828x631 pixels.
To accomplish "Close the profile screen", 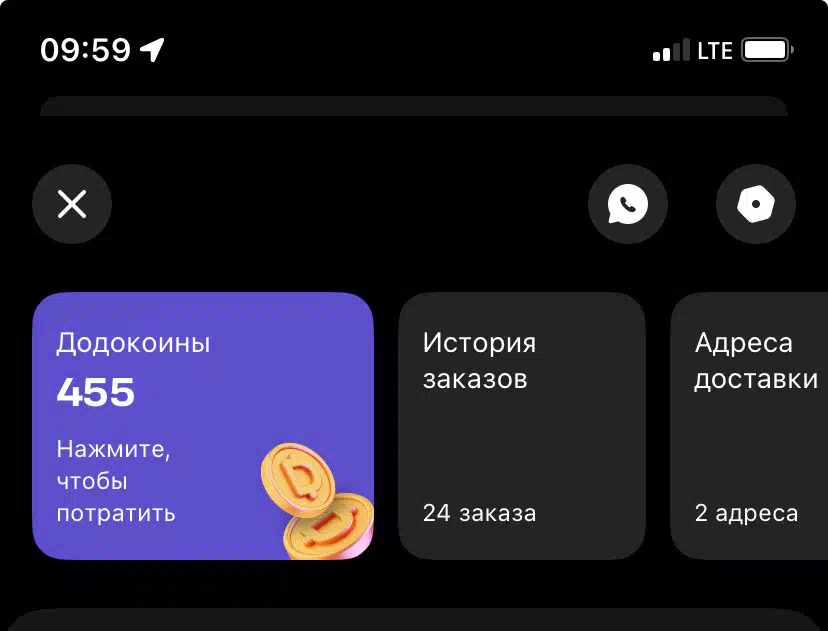I will pos(72,204).
